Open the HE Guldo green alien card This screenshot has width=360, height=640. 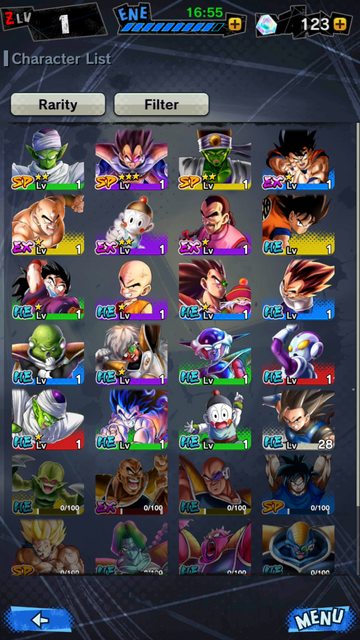[x=48, y=355]
